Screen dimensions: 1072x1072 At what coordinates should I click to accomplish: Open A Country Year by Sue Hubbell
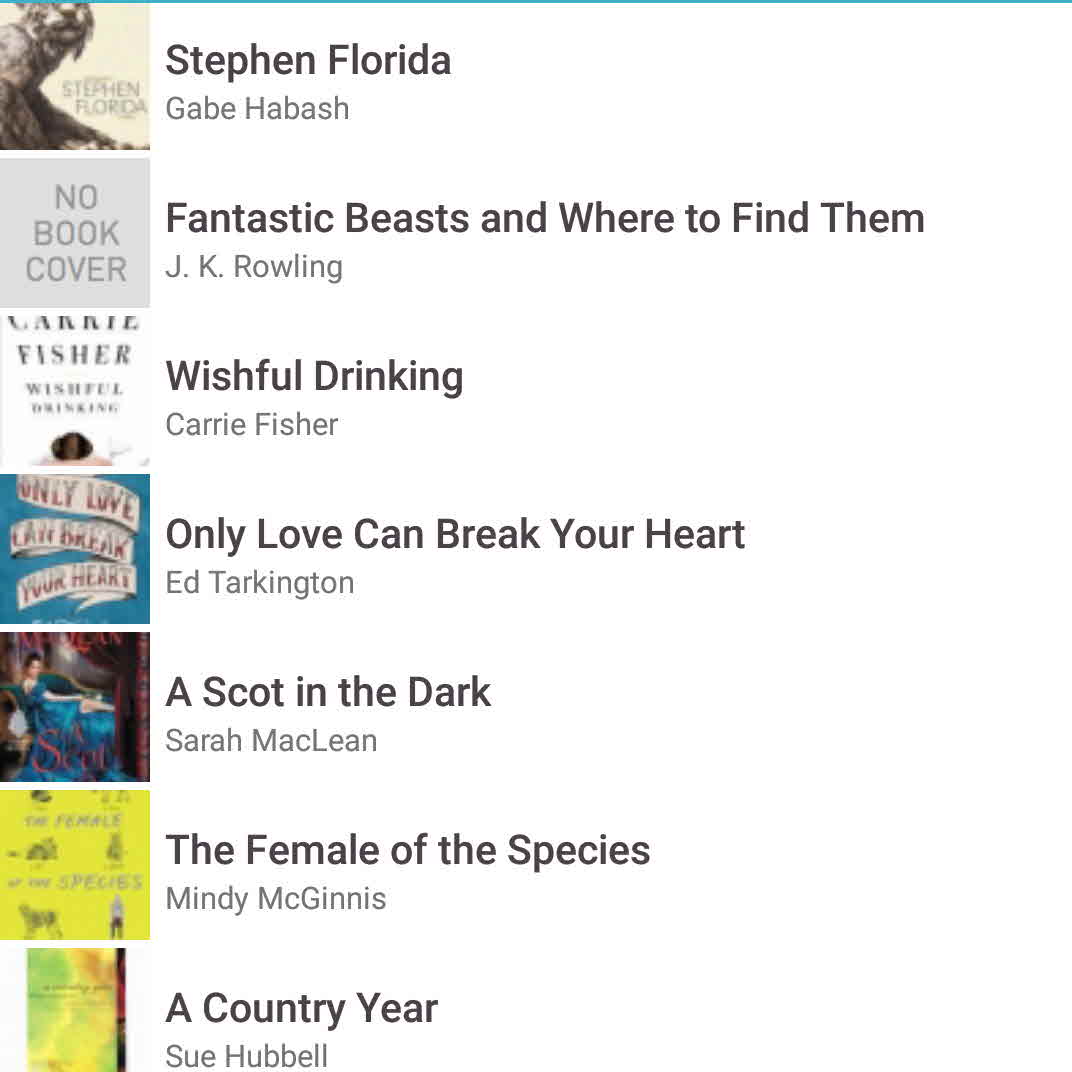tap(301, 1009)
